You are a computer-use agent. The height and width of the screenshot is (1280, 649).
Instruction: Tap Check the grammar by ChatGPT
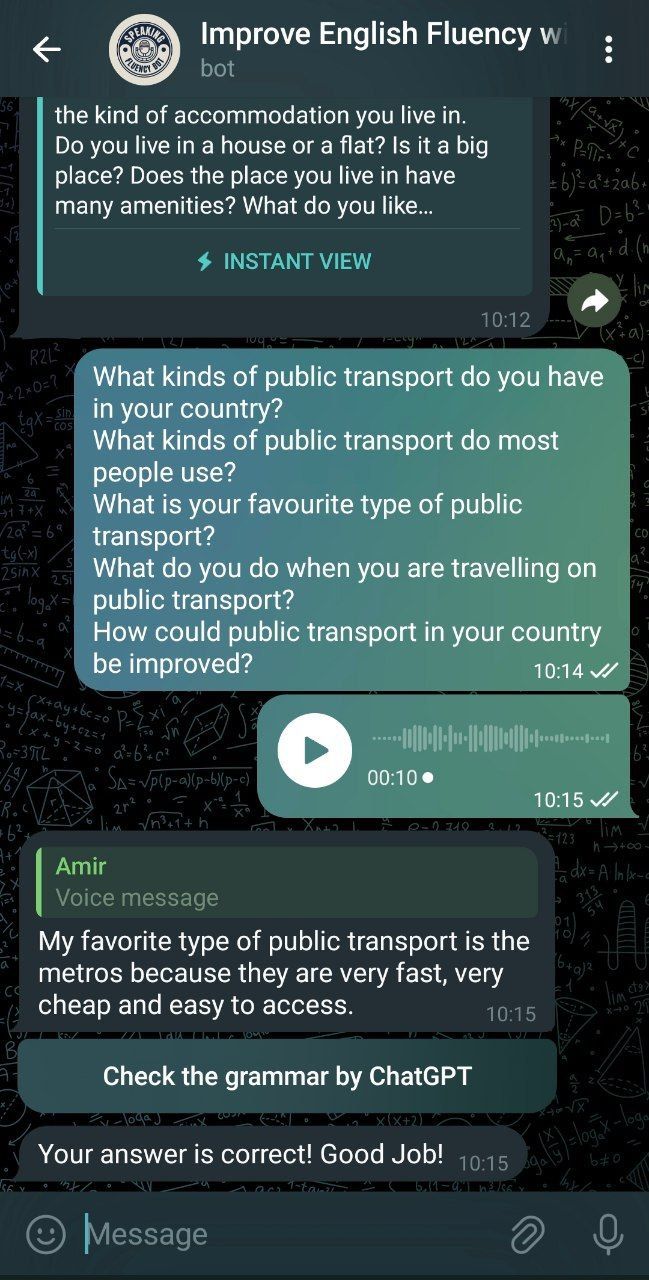[x=287, y=1076]
